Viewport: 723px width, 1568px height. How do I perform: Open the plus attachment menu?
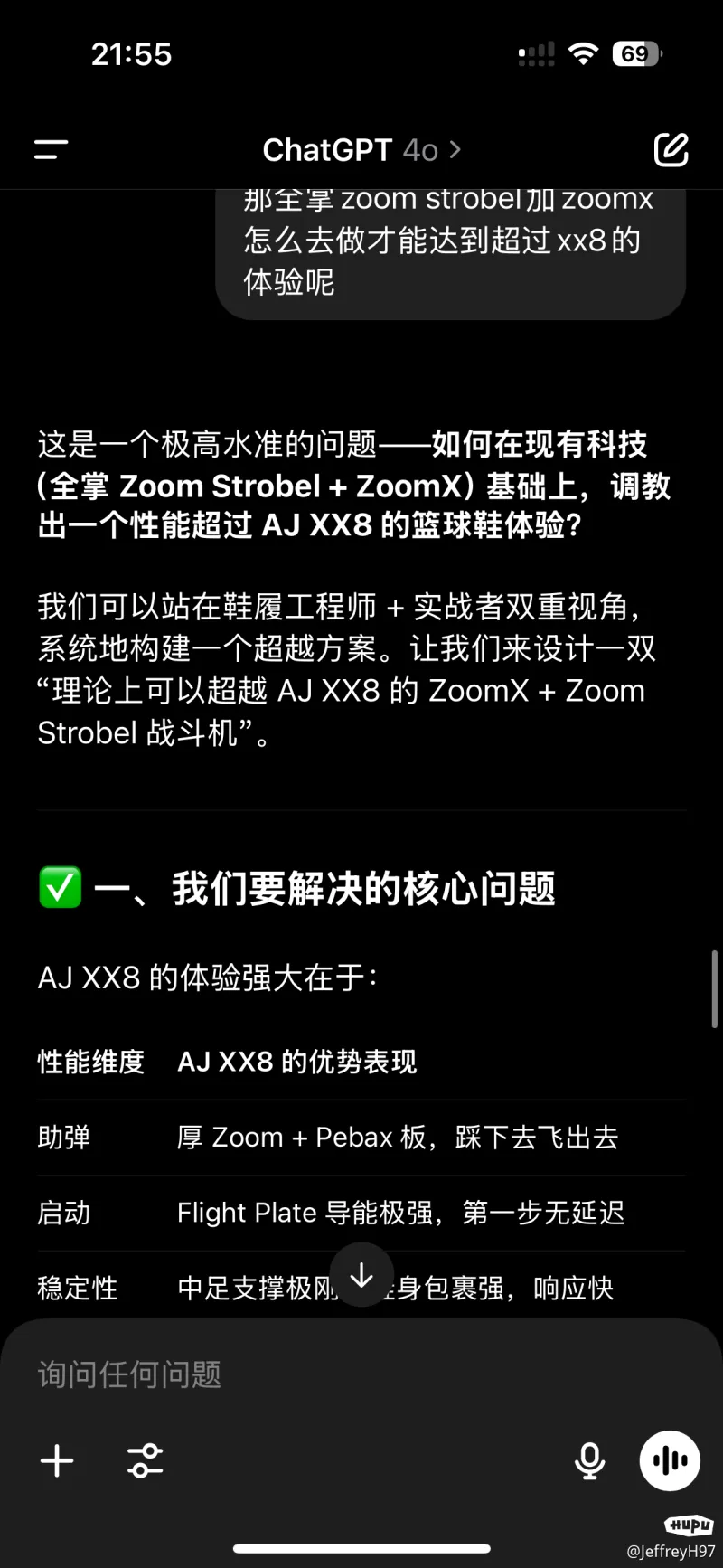pyautogui.click(x=57, y=1460)
